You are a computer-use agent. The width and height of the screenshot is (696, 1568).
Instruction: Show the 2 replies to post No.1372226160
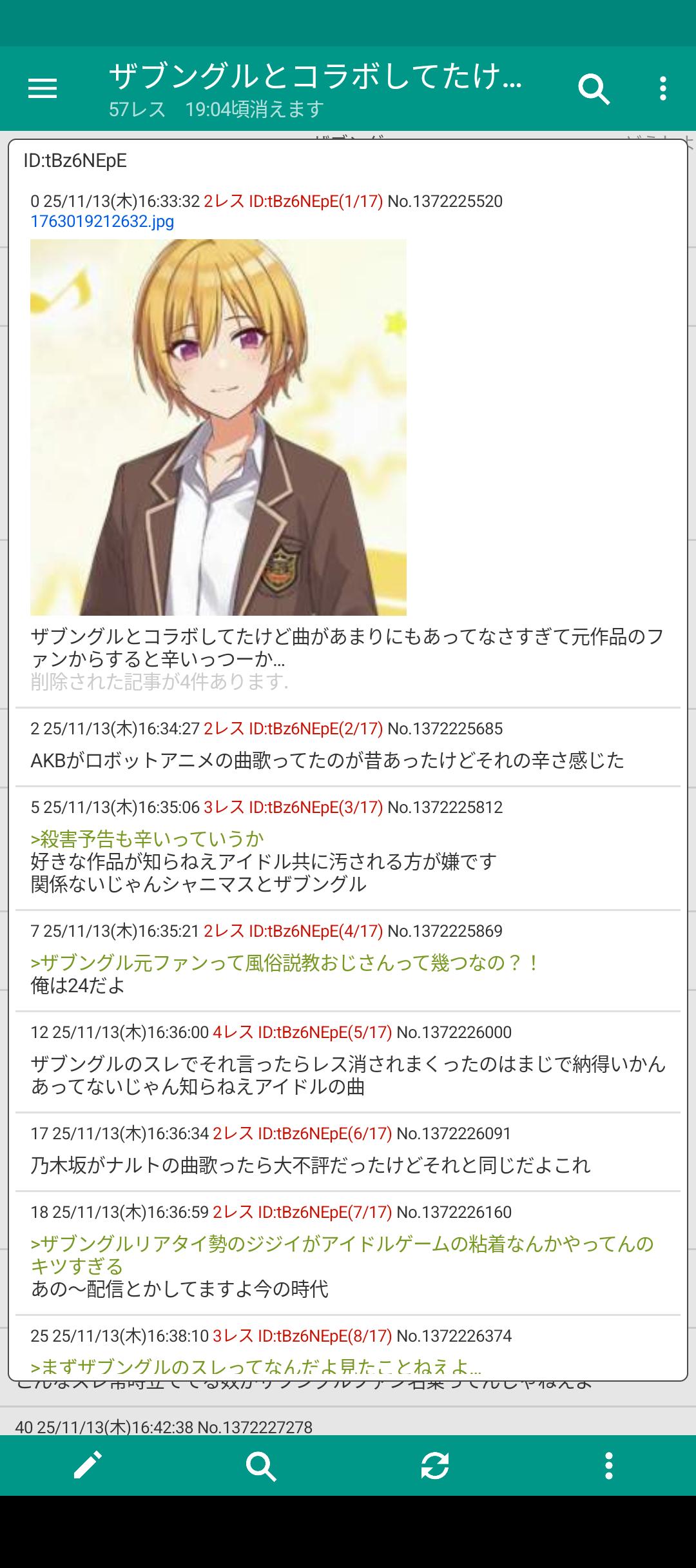233,1212
